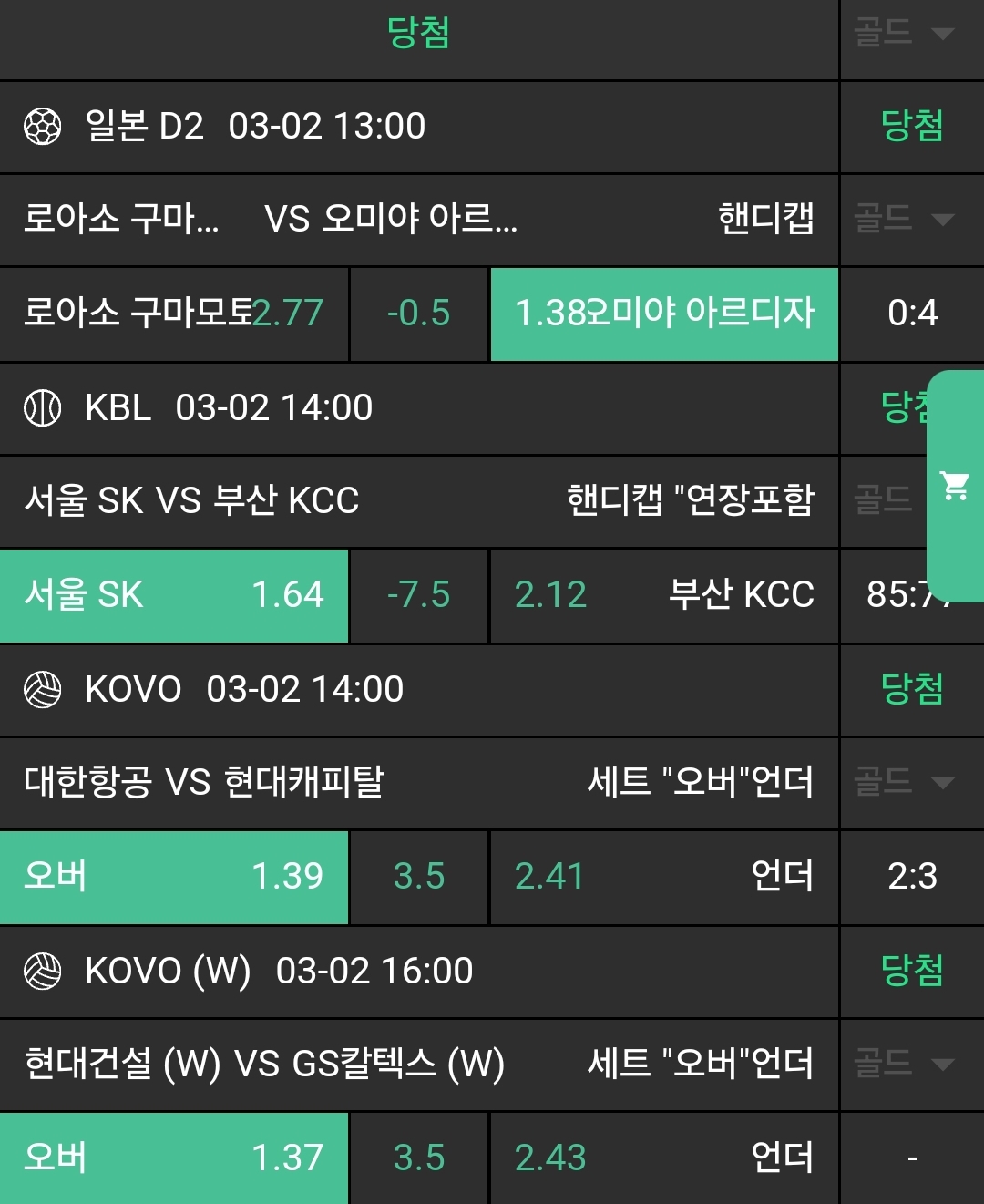The image size is (984, 1204).
Task: Open 골드 dropdown for 로아소 구마모토 match
Action: pyautogui.click(x=904, y=219)
